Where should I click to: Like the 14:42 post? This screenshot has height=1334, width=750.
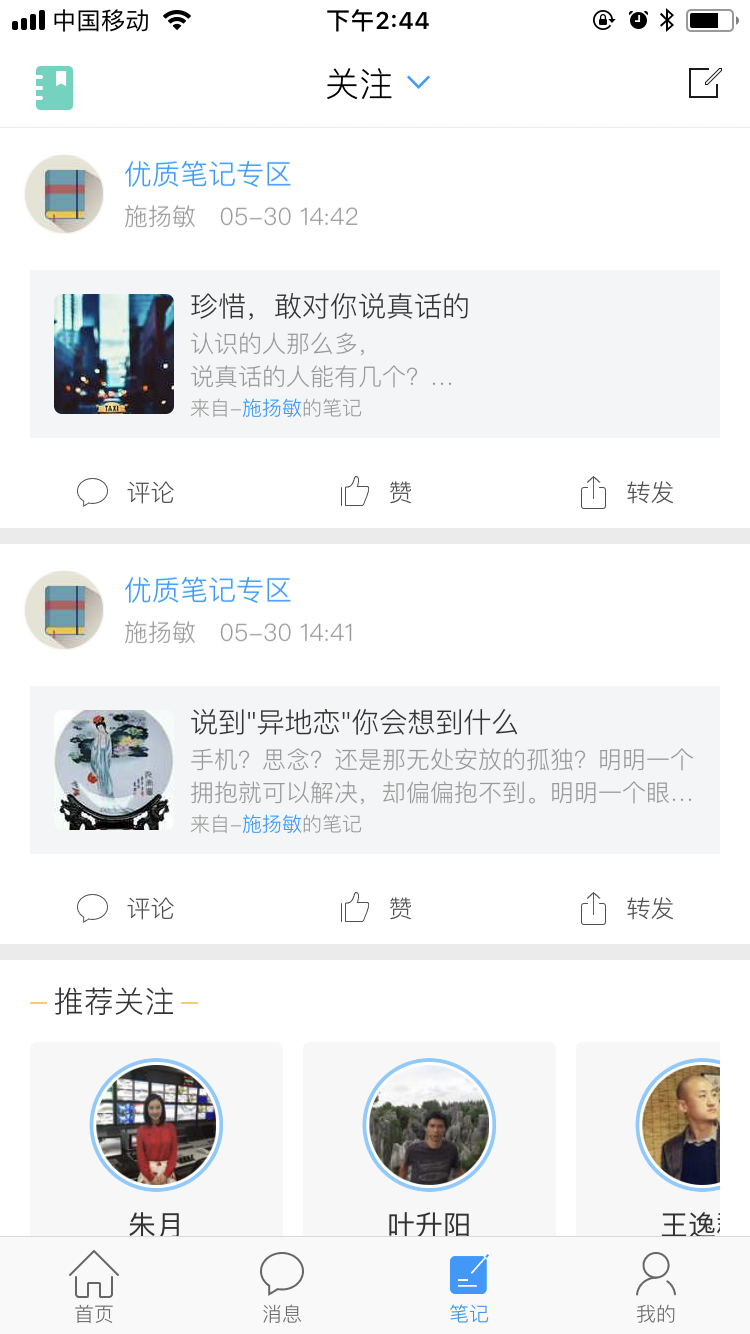pyautogui.click(x=376, y=493)
